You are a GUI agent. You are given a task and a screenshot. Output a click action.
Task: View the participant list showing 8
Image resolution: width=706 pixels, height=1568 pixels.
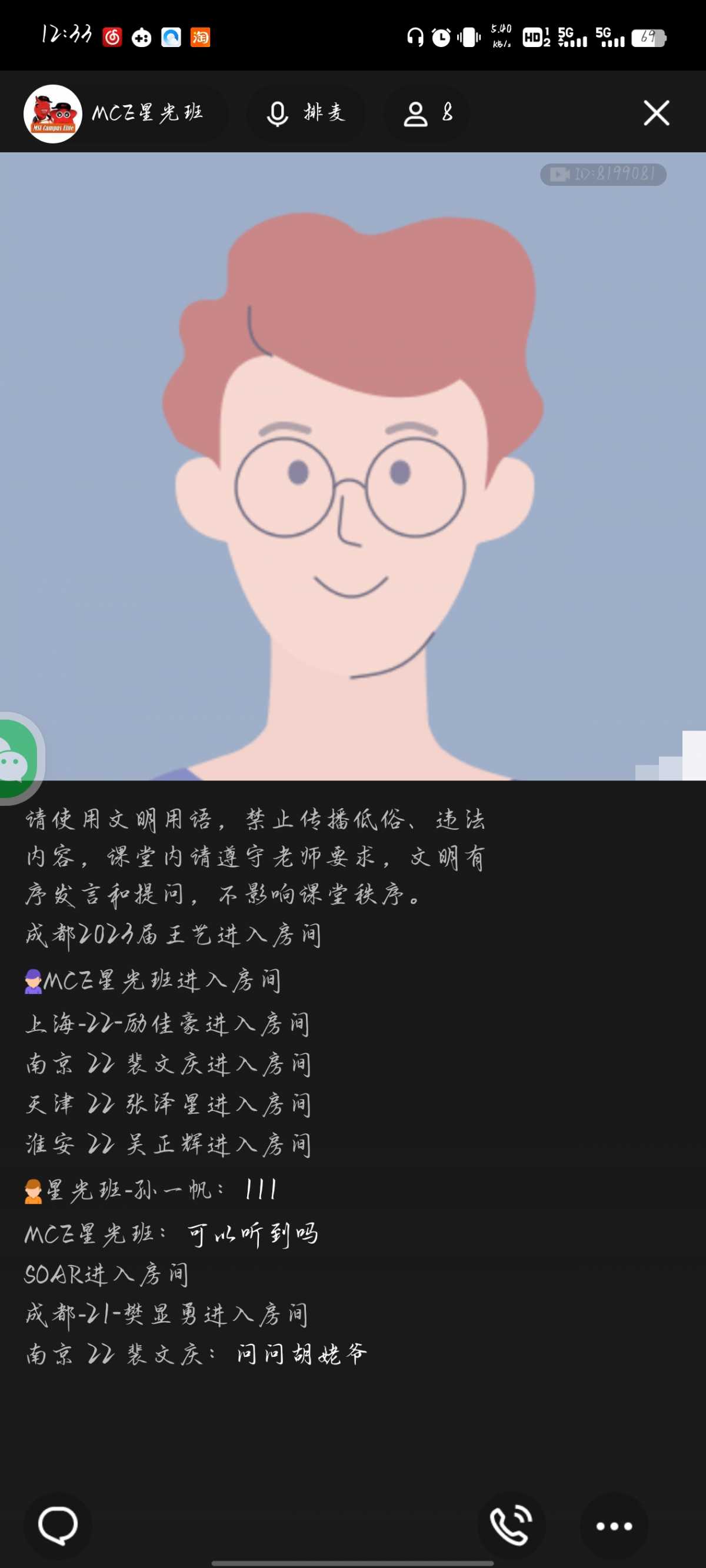pyautogui.click(x=428, y=113)
